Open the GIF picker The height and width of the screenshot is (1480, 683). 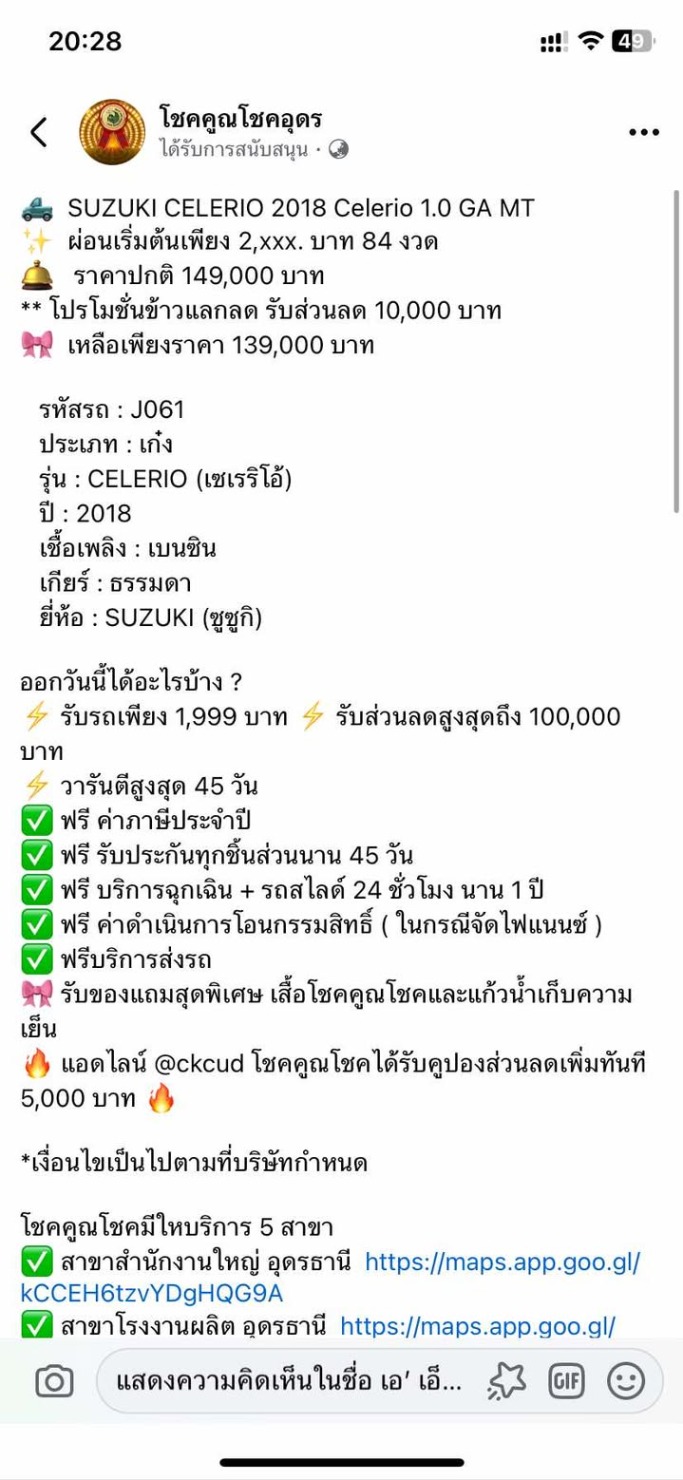(566, 1382)
